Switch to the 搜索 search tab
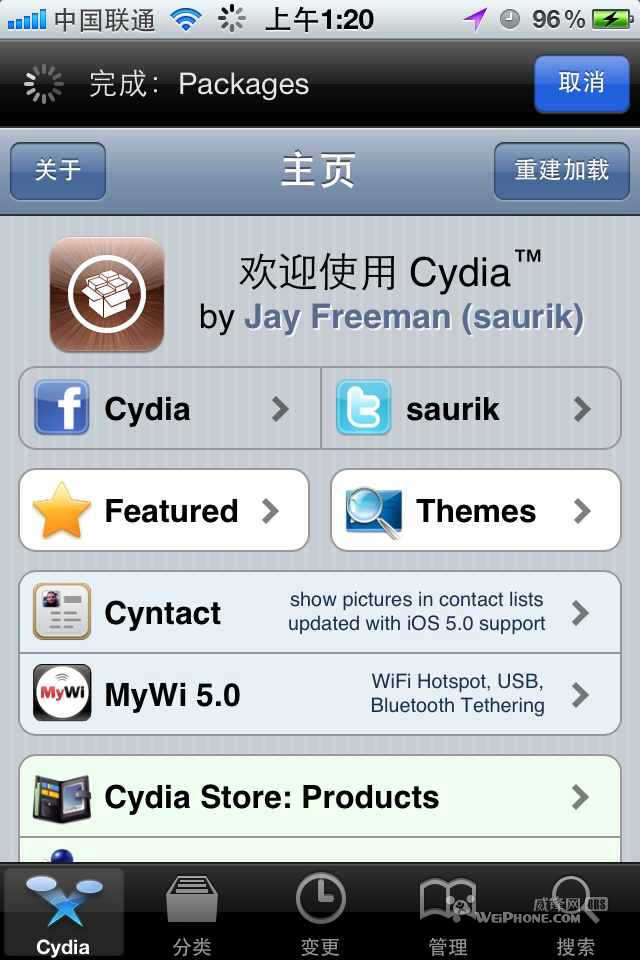This screenshot has width=640, height=960. [x=576, y=912]
